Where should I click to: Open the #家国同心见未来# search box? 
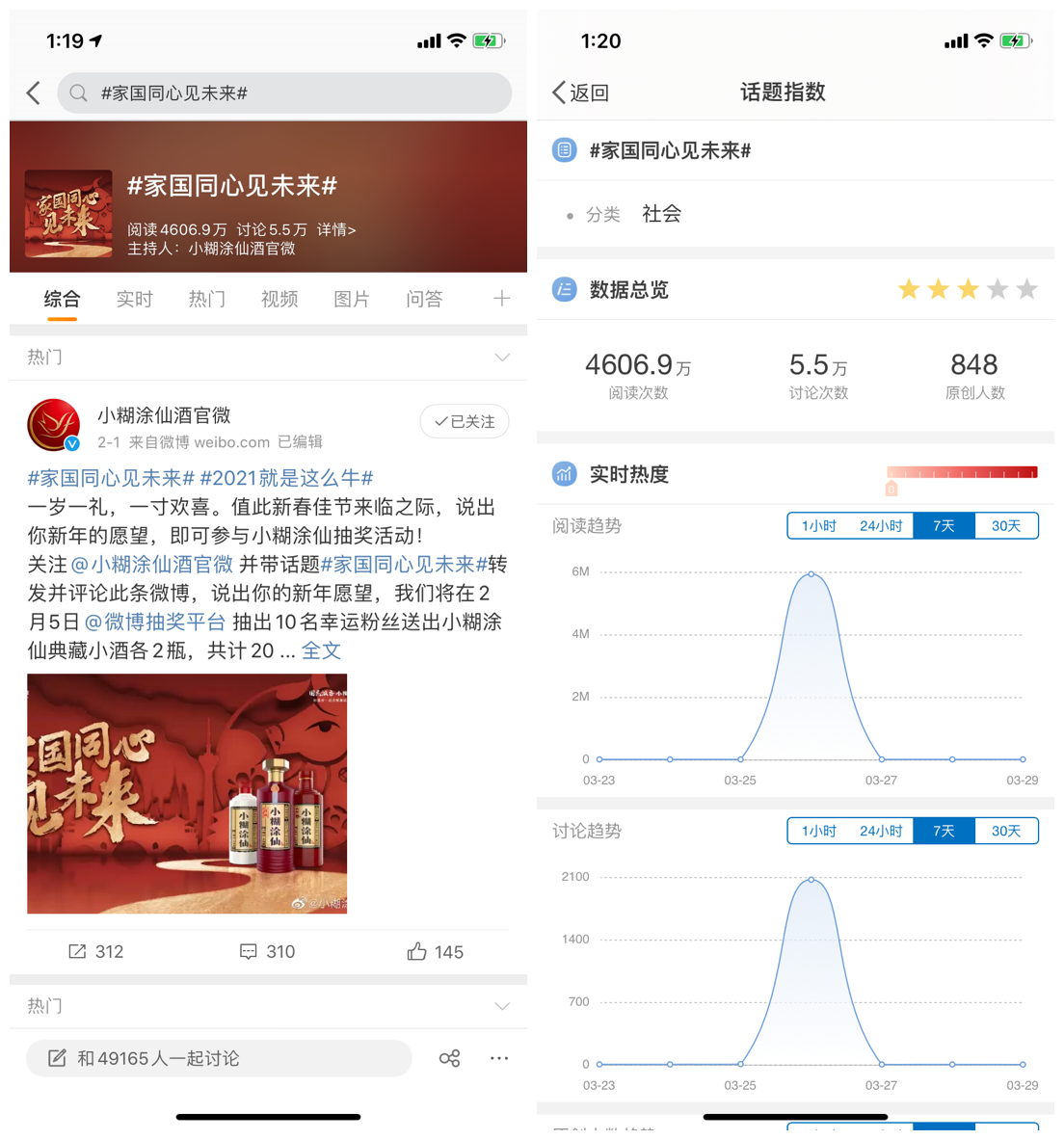pos(284,93)
